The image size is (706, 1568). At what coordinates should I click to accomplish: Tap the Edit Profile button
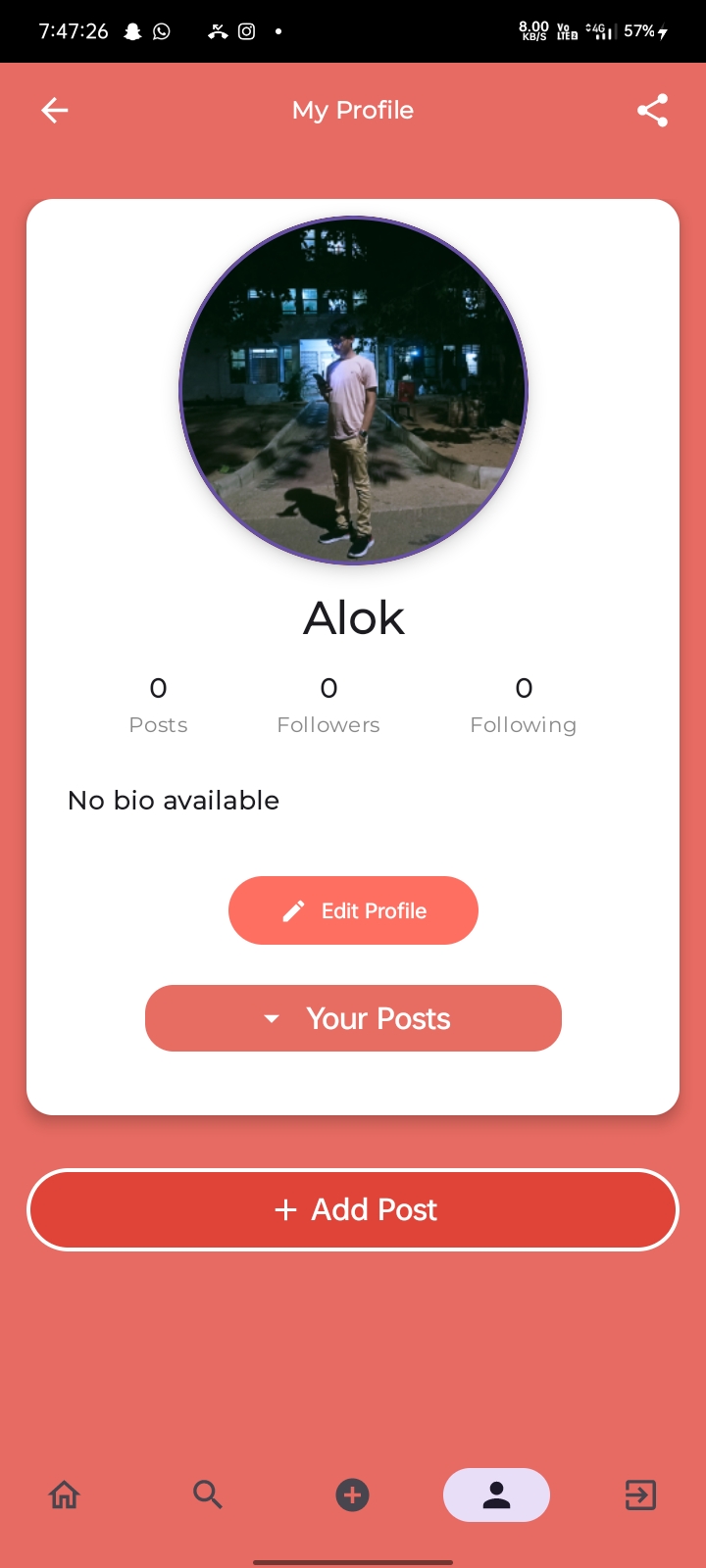353,910
